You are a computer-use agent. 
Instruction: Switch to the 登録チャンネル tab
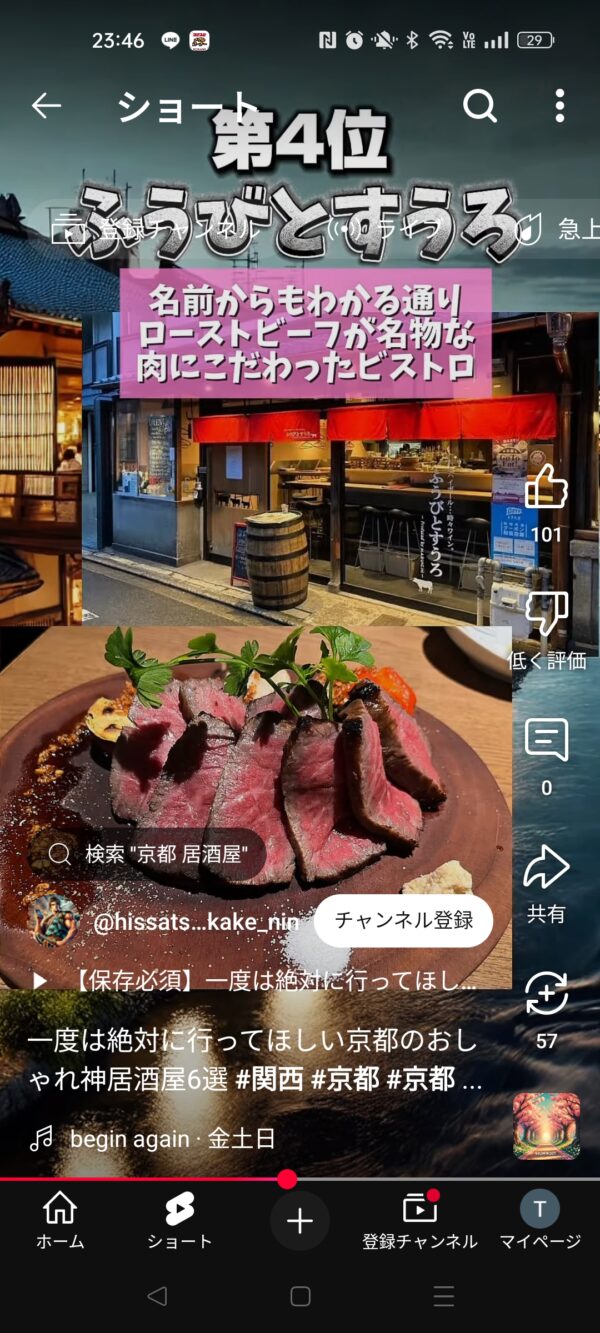coord(419,1220)
